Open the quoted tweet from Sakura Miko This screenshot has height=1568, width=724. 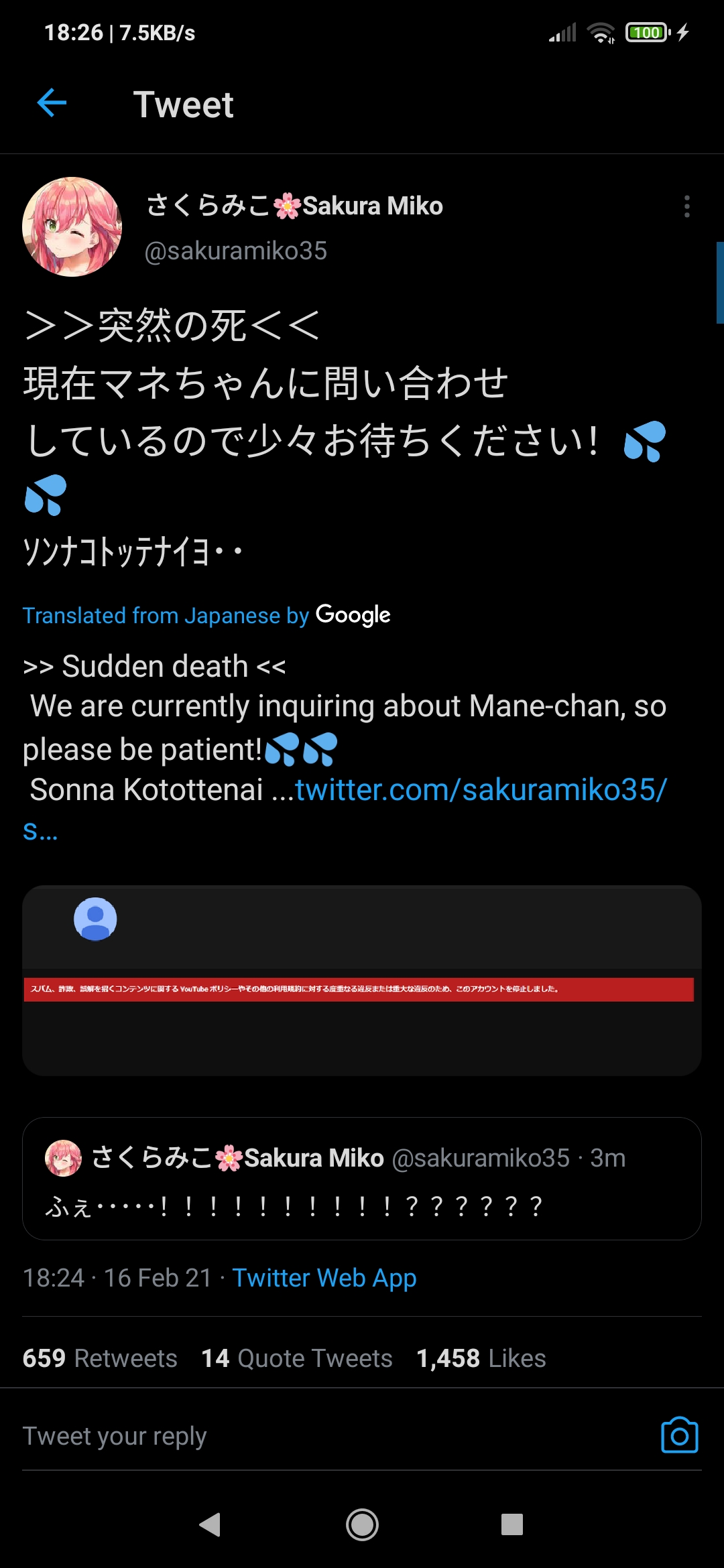362,1179
